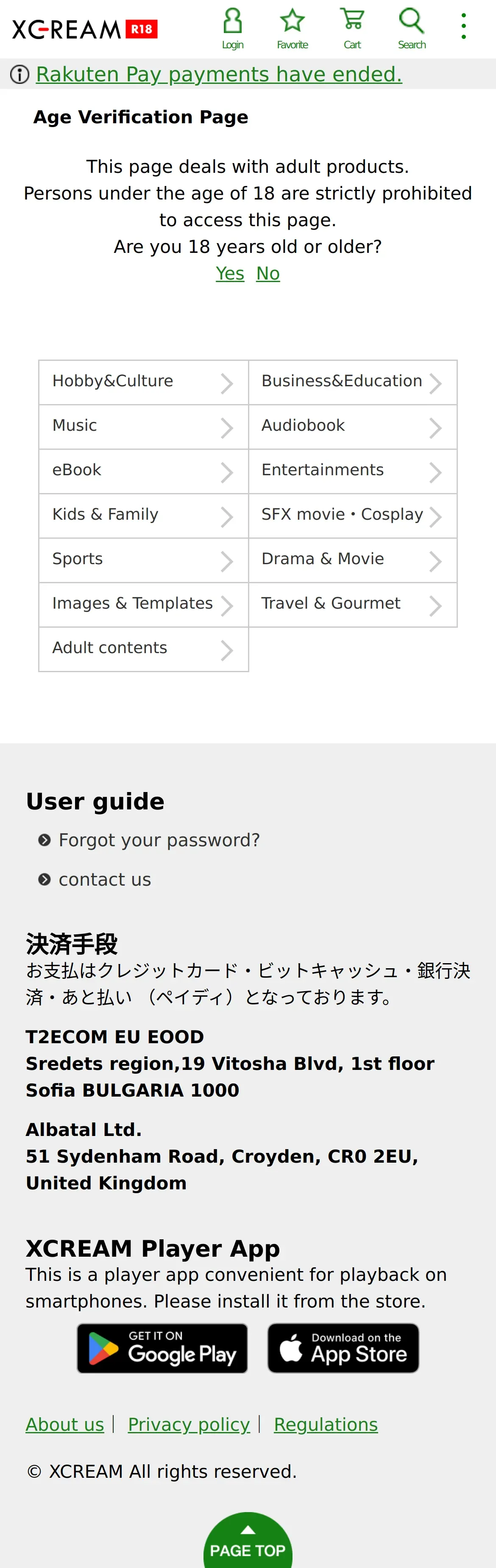Viewport: 496px width, 1568px height.
Task: View the Regulations page
Action: (326, 1424)
